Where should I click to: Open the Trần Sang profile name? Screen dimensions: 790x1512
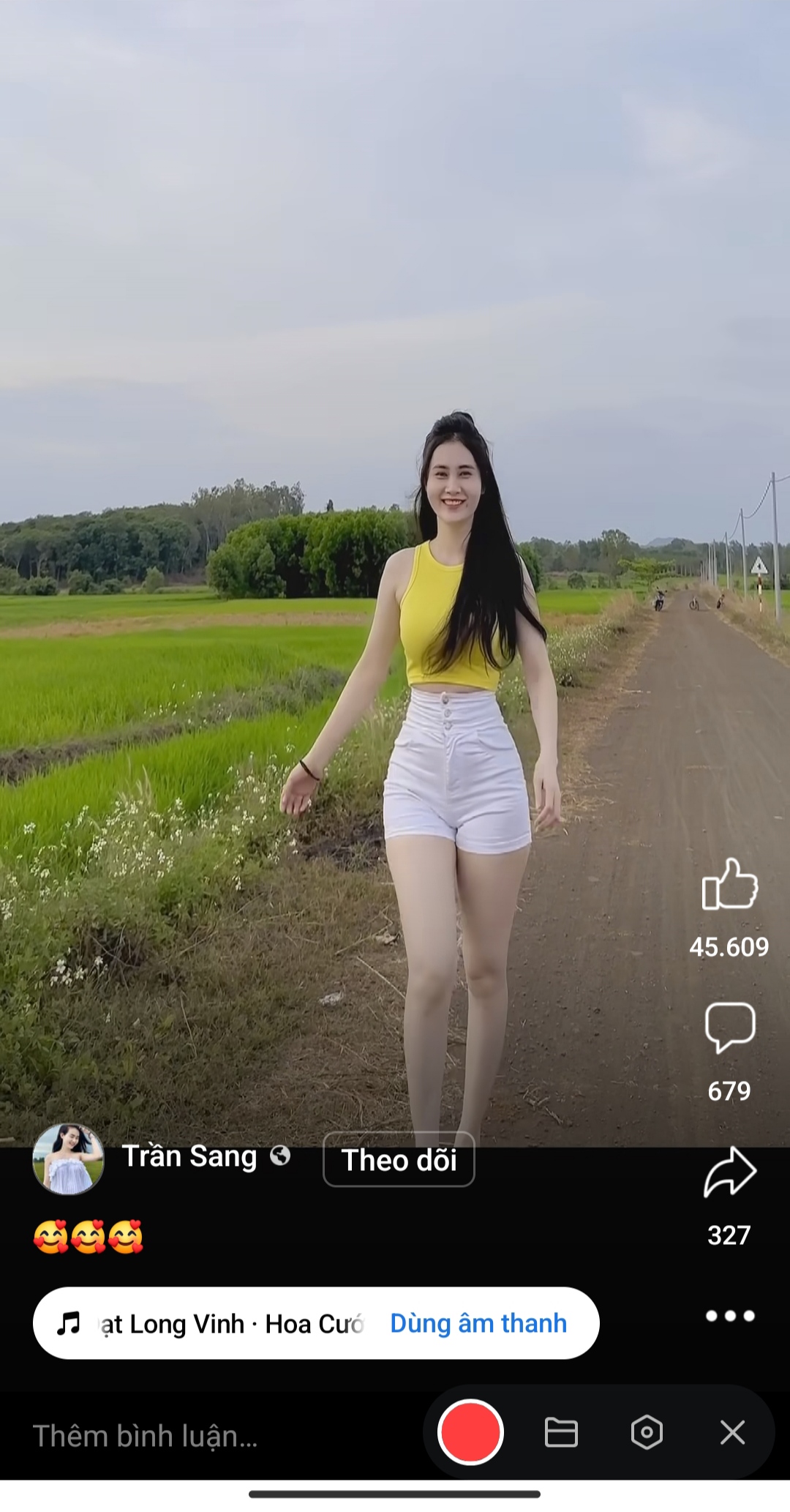tap(189, 1156)
